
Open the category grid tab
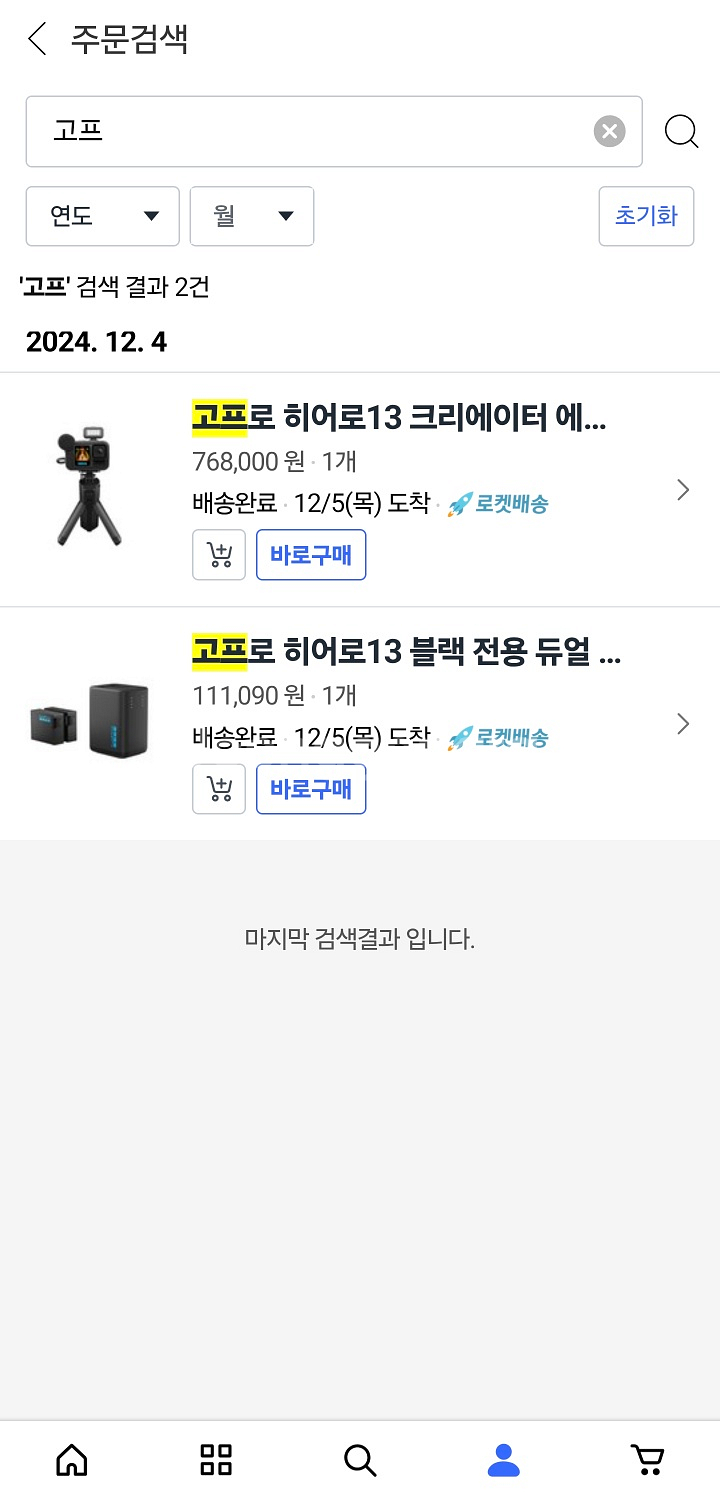(216, 1460)
